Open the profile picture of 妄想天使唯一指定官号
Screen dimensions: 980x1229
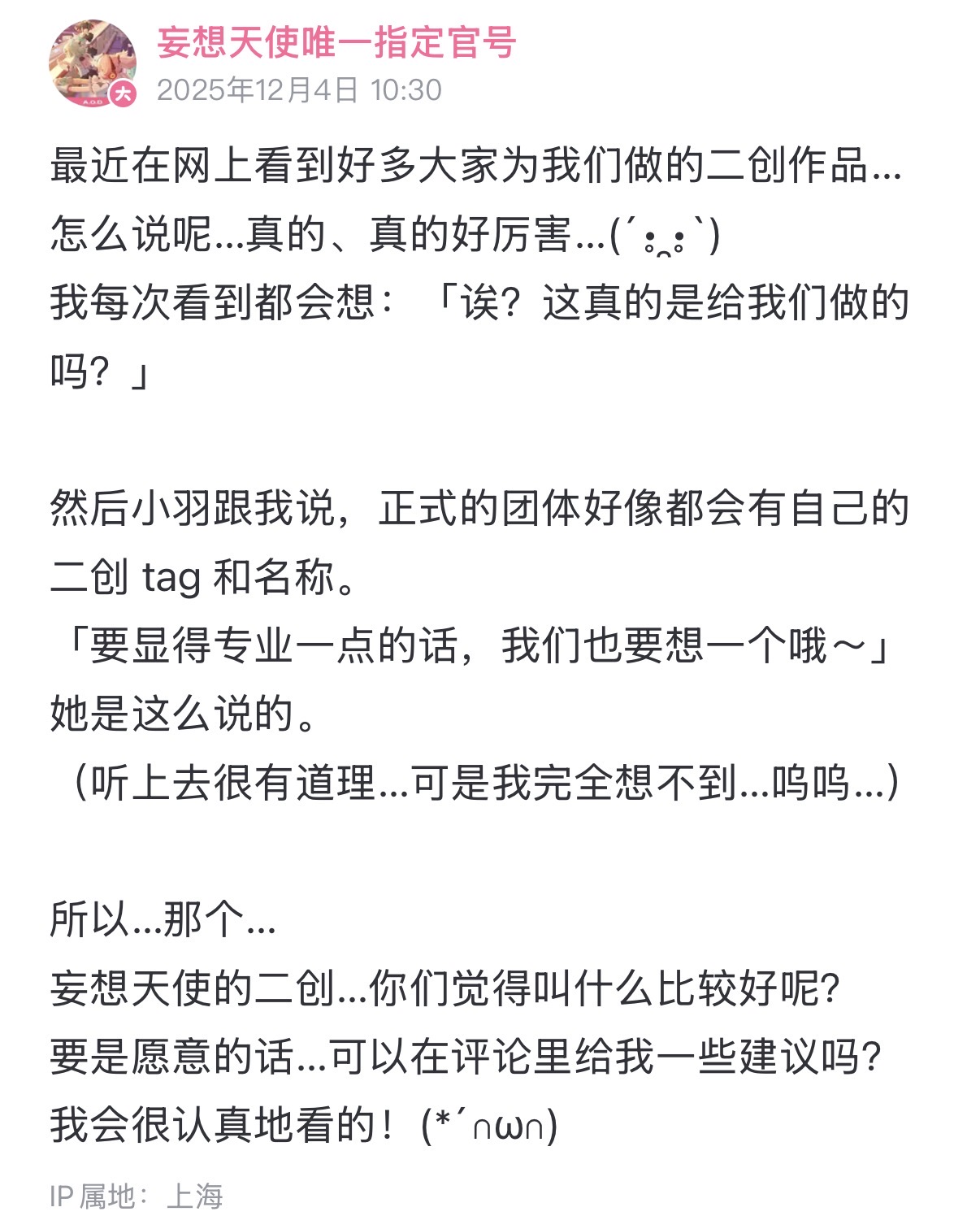(92, 63)
